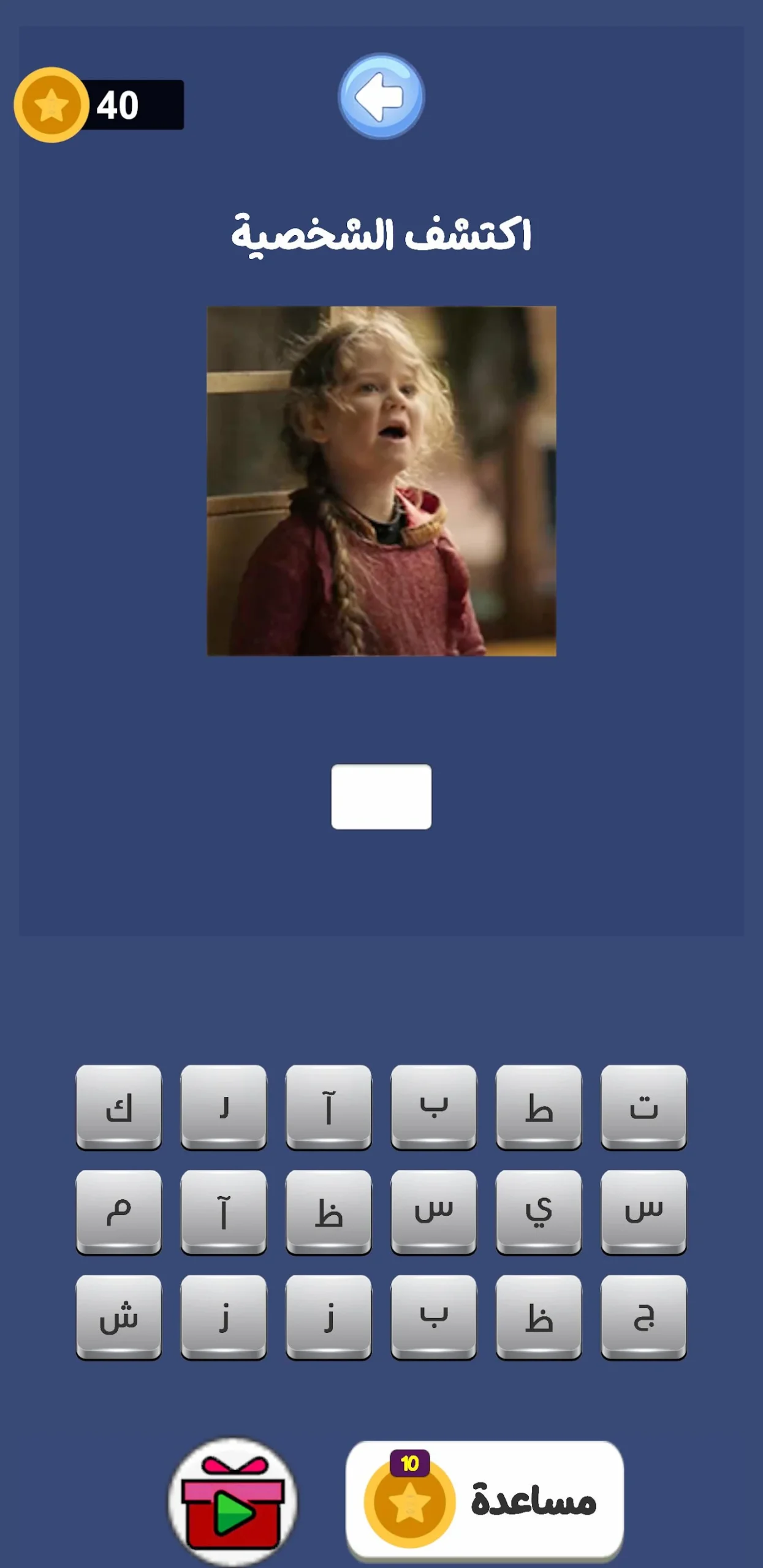Screen dimensions: 763x1568
Task: Choose the letter ش key
Action: coord(119,1317)
